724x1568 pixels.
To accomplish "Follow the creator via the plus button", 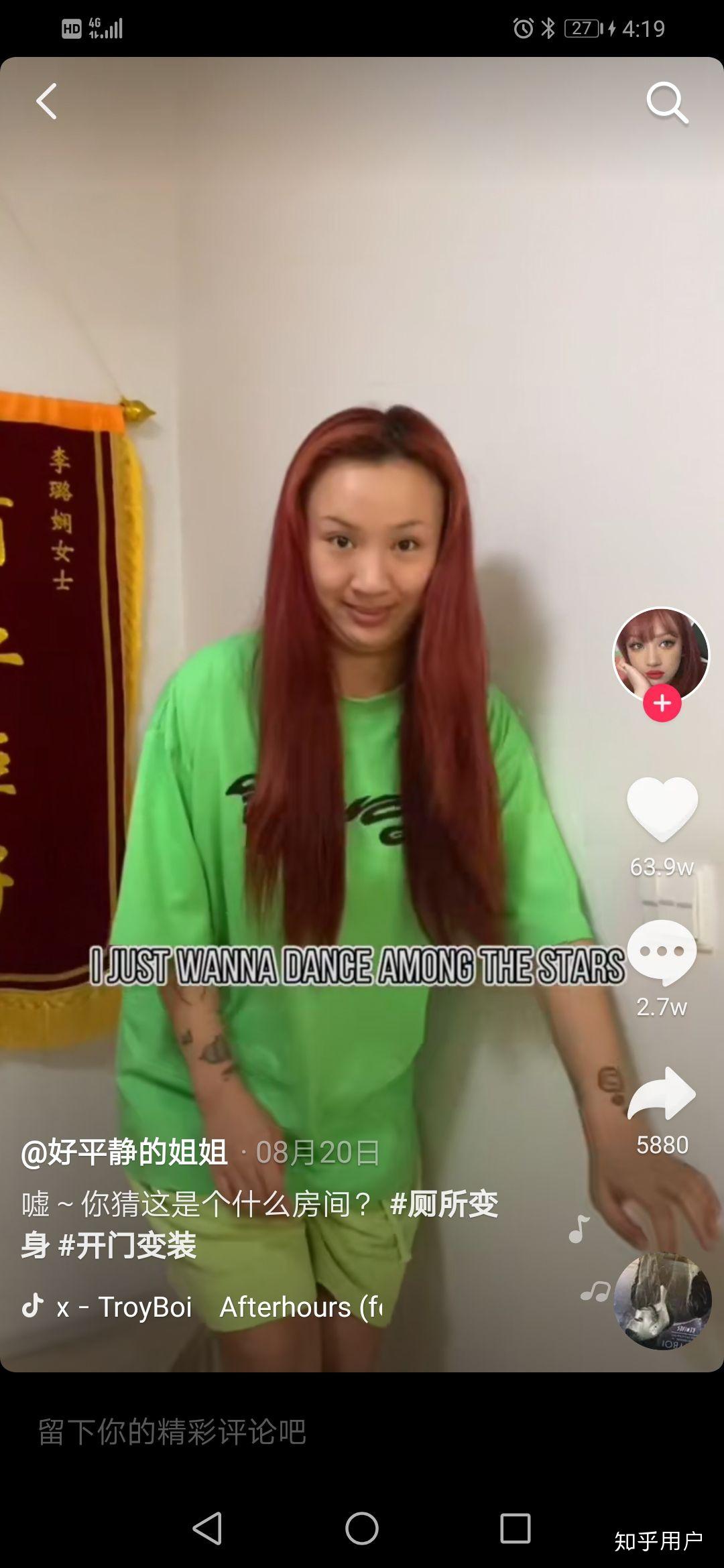I will (x=662, y=704).
